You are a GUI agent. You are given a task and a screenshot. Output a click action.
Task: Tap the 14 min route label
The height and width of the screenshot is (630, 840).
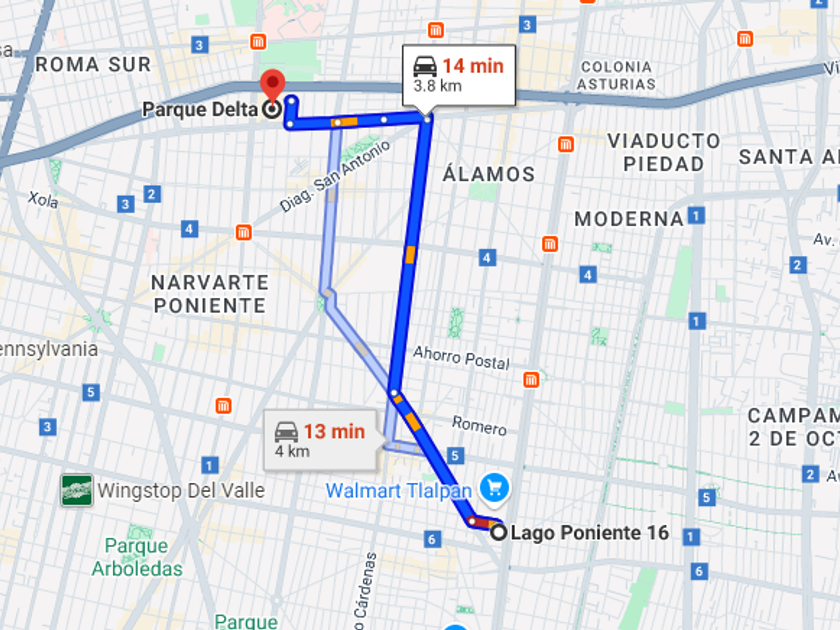[x=459, y=75]
